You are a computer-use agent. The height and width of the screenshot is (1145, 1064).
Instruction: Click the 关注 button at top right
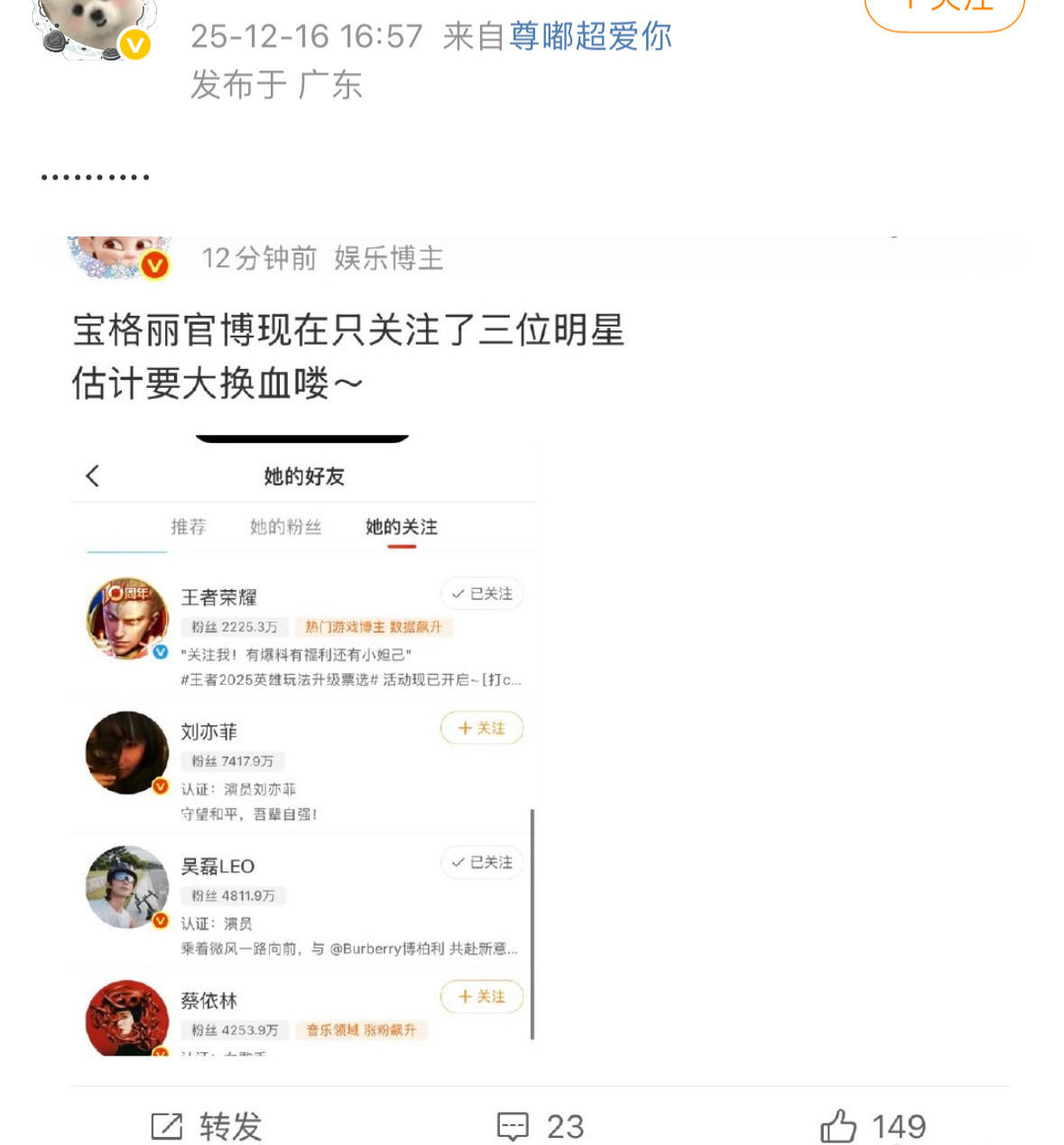(x=942, y=9)
